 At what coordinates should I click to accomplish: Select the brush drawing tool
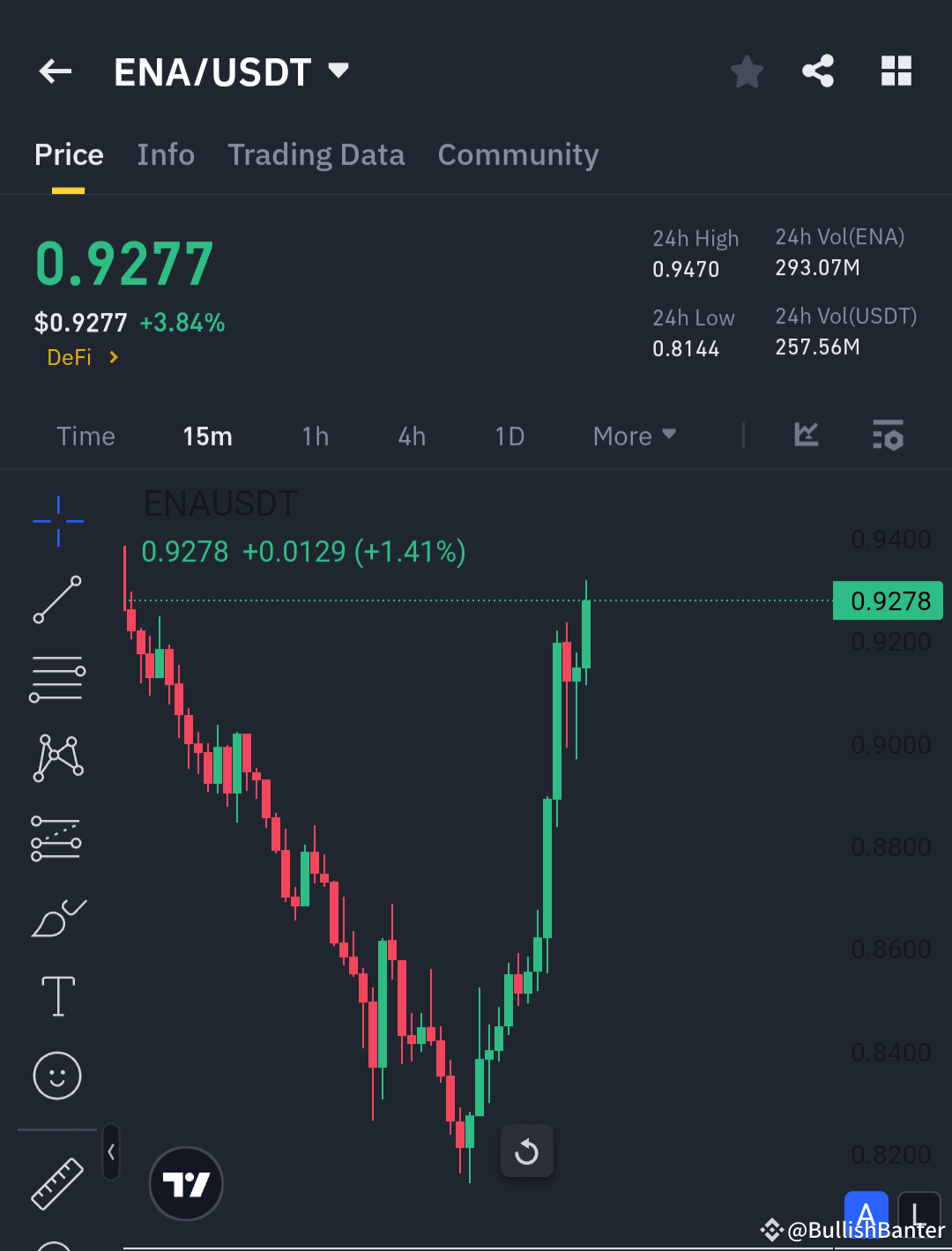(56, 917)
